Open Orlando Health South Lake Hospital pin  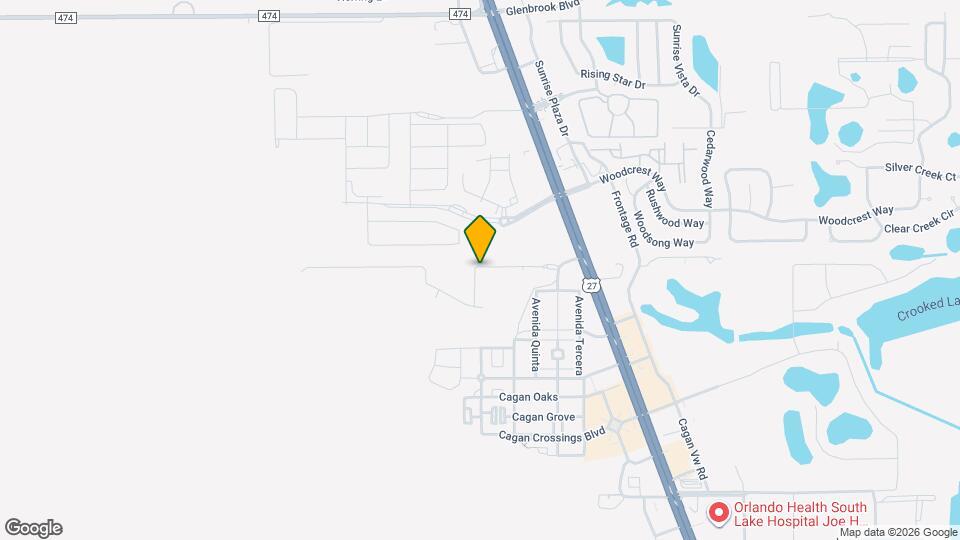coord(718,514)
